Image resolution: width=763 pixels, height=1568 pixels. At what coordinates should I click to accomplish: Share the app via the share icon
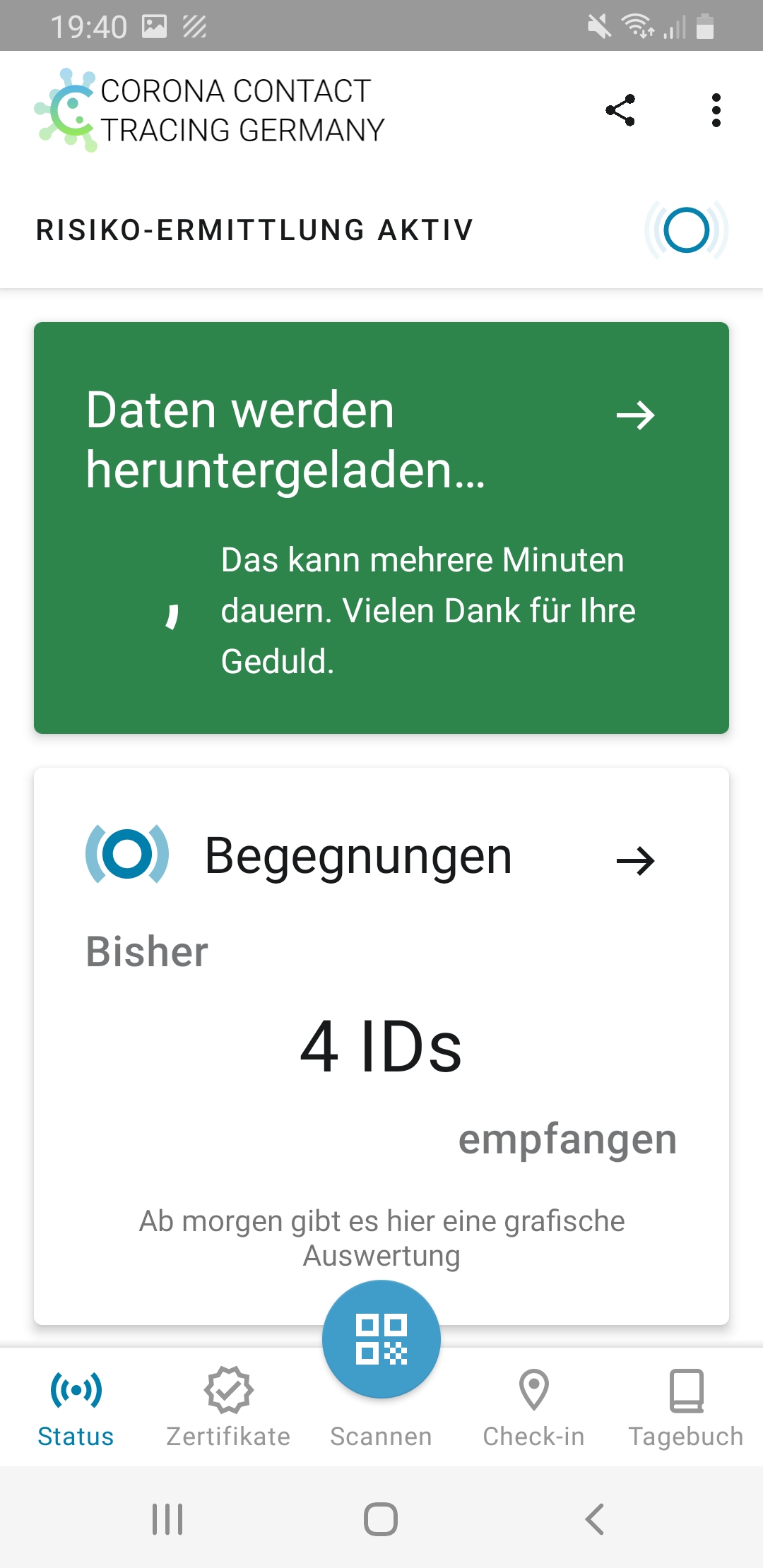[x=621, y=110]
